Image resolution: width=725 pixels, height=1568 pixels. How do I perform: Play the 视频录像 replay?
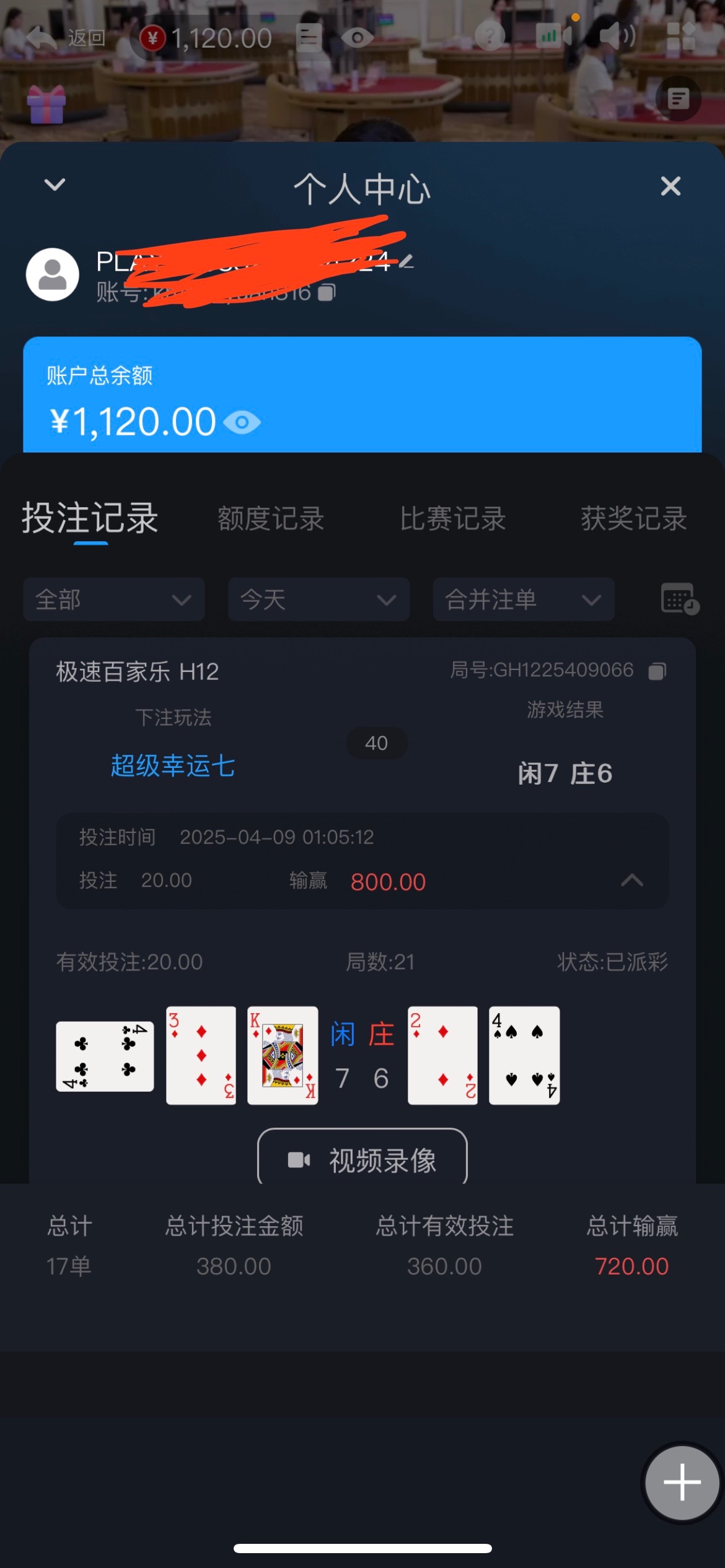click(x=362, y=1159)
